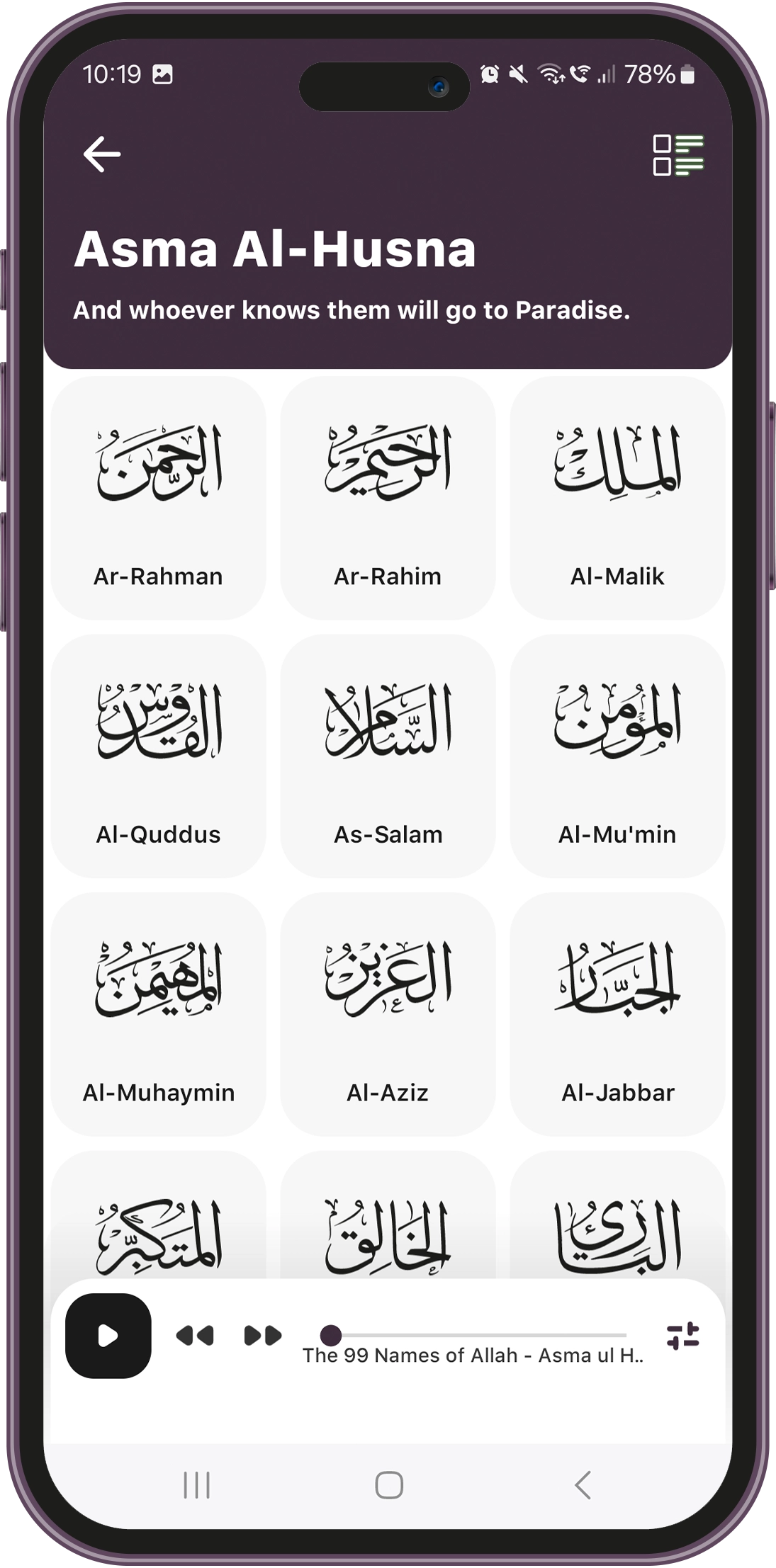Open recent apps from navigation bar
776x1568 pixels.
click(196, 1485)
